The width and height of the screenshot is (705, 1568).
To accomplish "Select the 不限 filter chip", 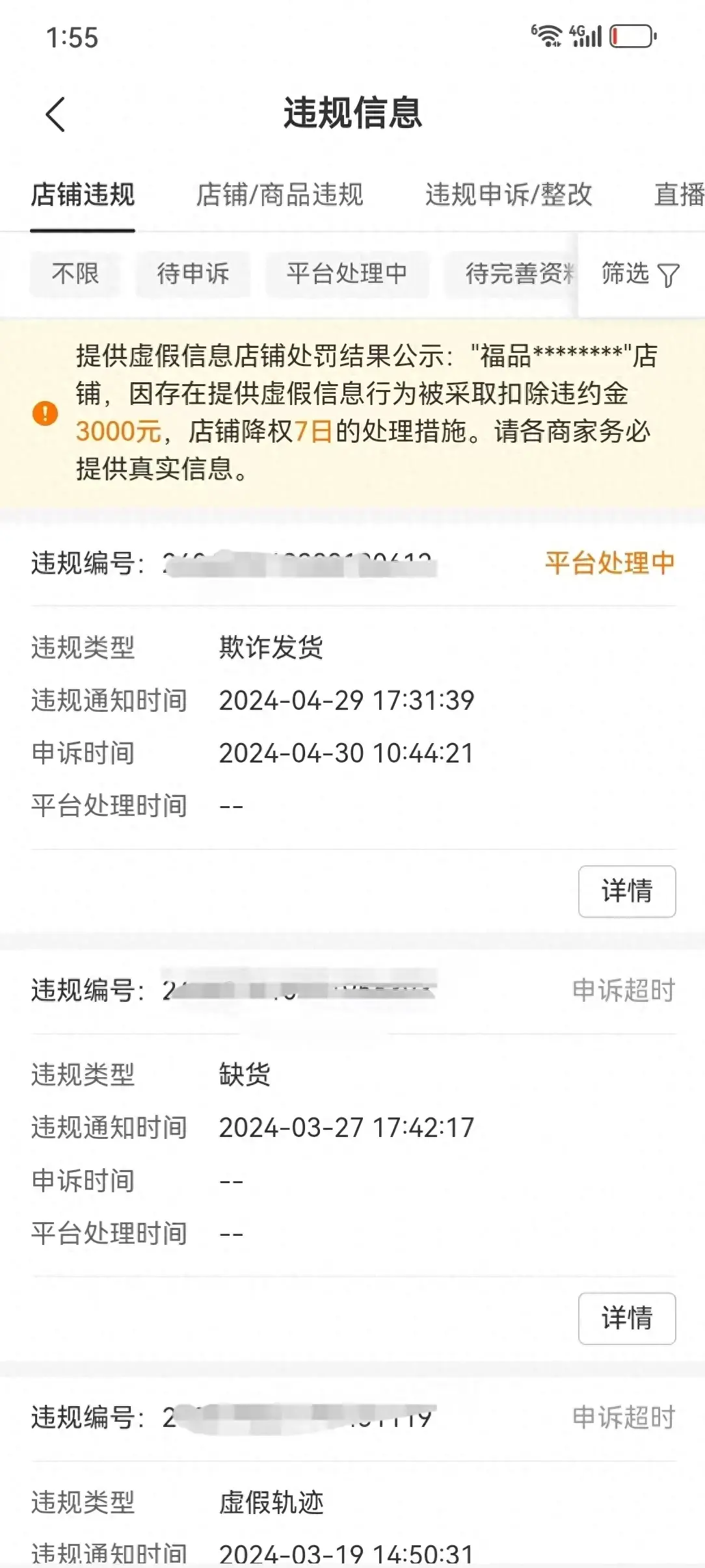I will point(75,274).
